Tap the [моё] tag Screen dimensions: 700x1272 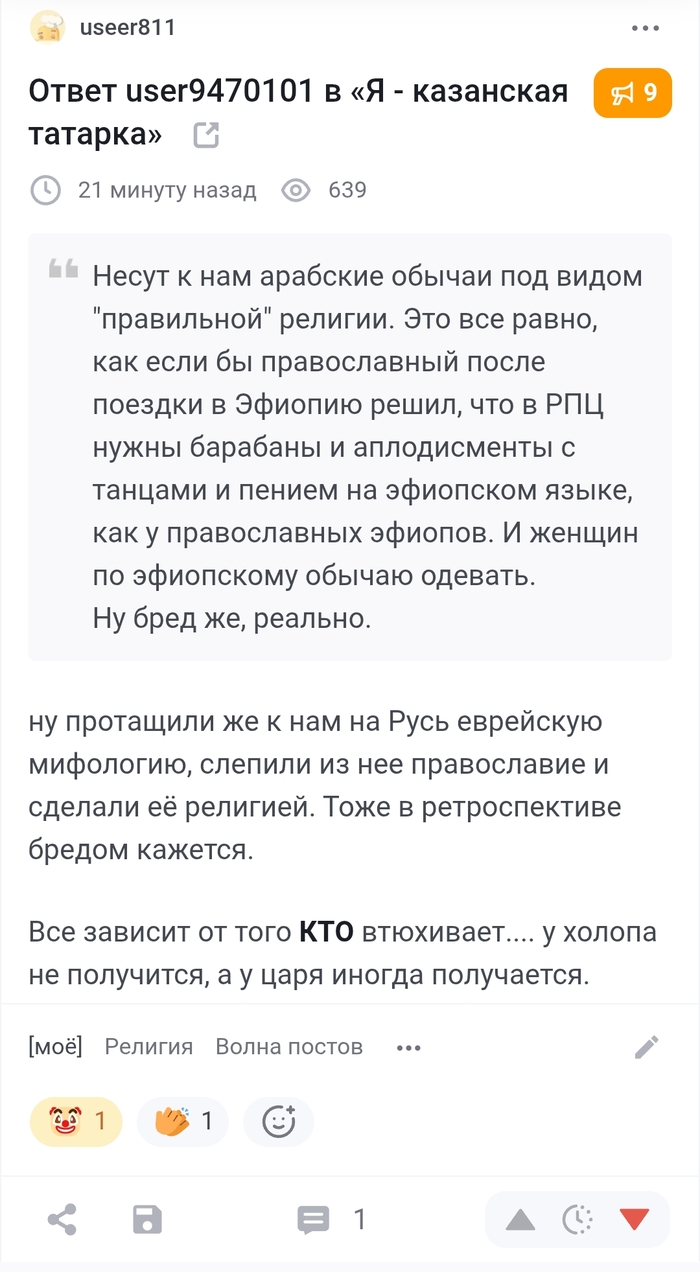pyautogui.click(x=55, y=1047)
